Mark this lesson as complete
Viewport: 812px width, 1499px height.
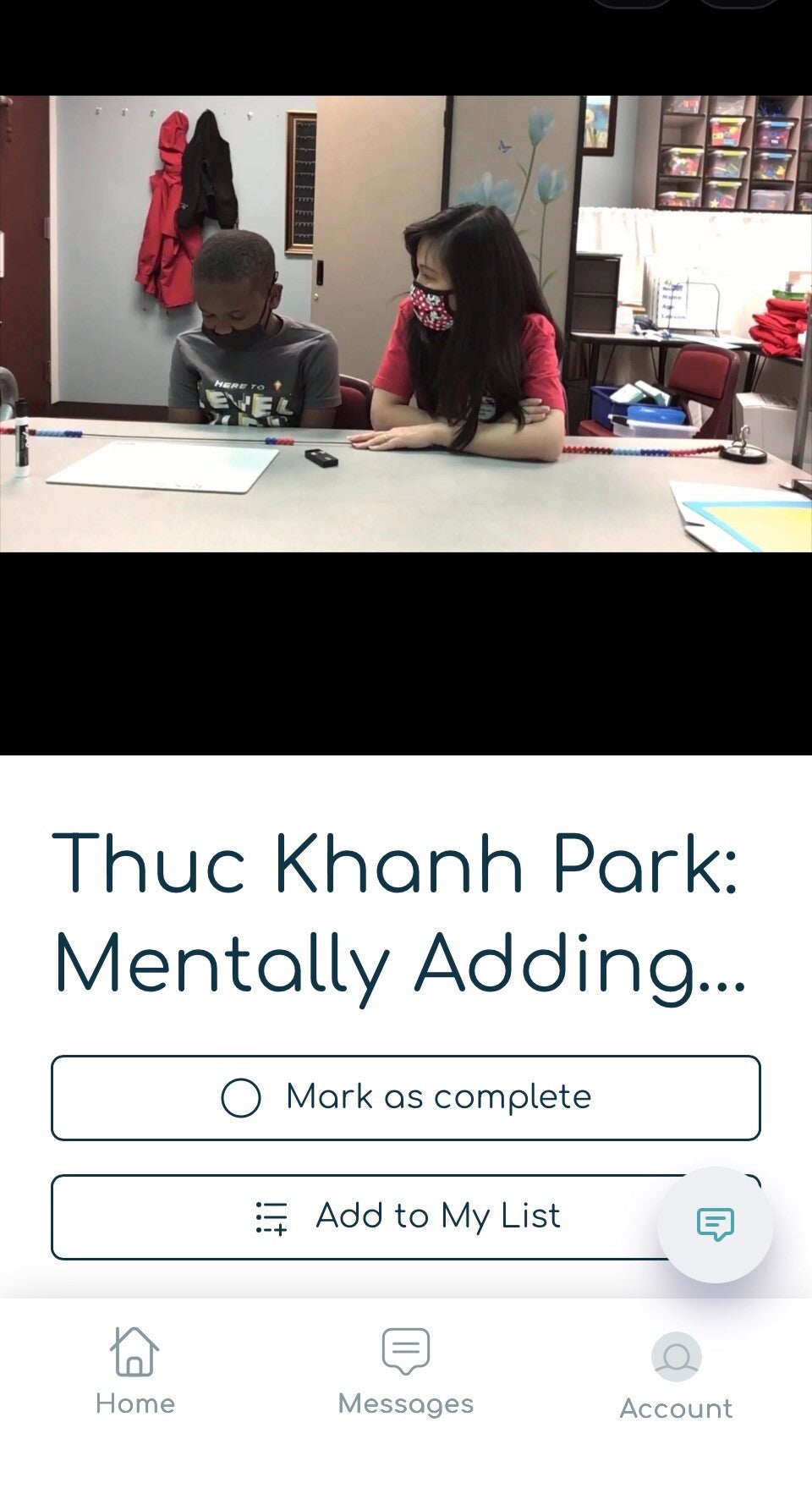(406, 1097)
